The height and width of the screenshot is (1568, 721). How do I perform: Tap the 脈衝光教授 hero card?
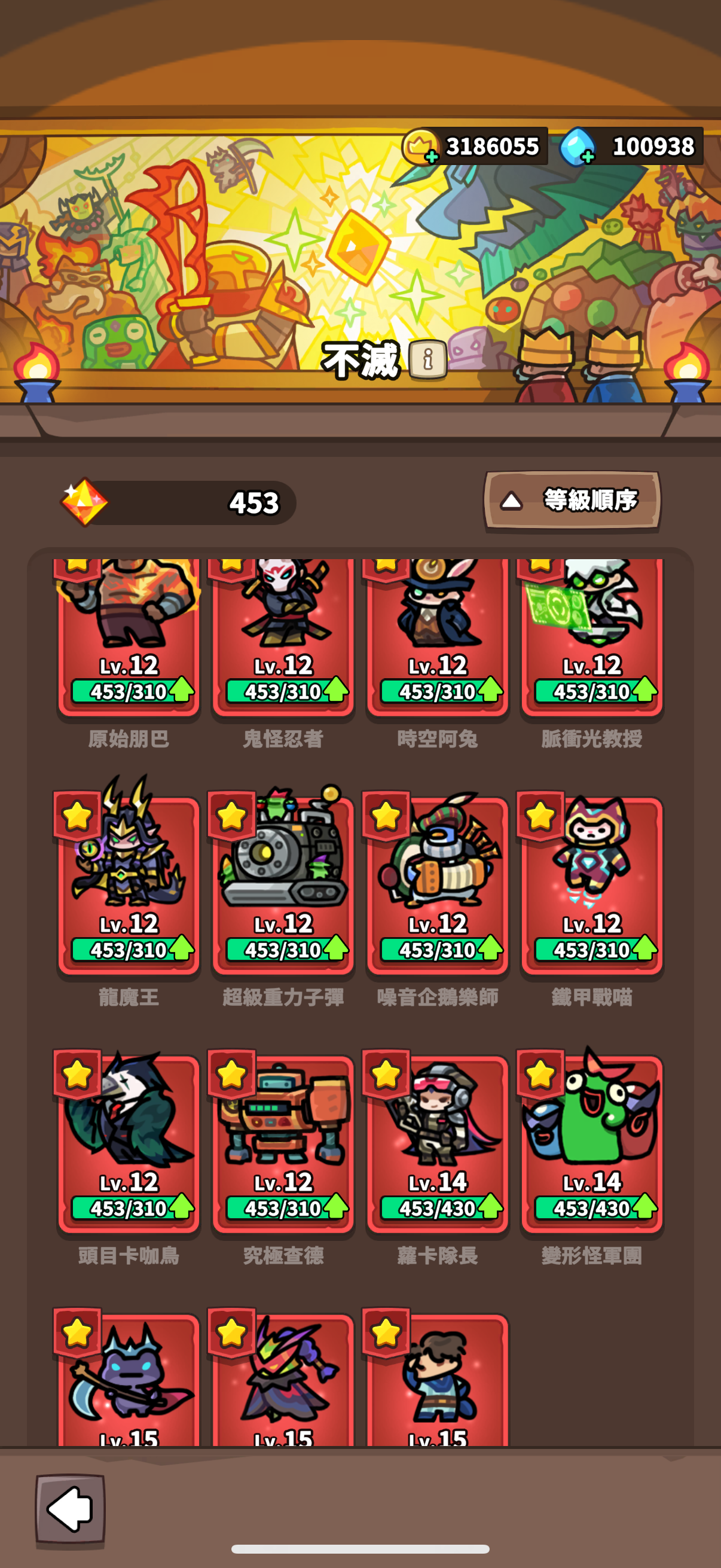tap(591, 636)
